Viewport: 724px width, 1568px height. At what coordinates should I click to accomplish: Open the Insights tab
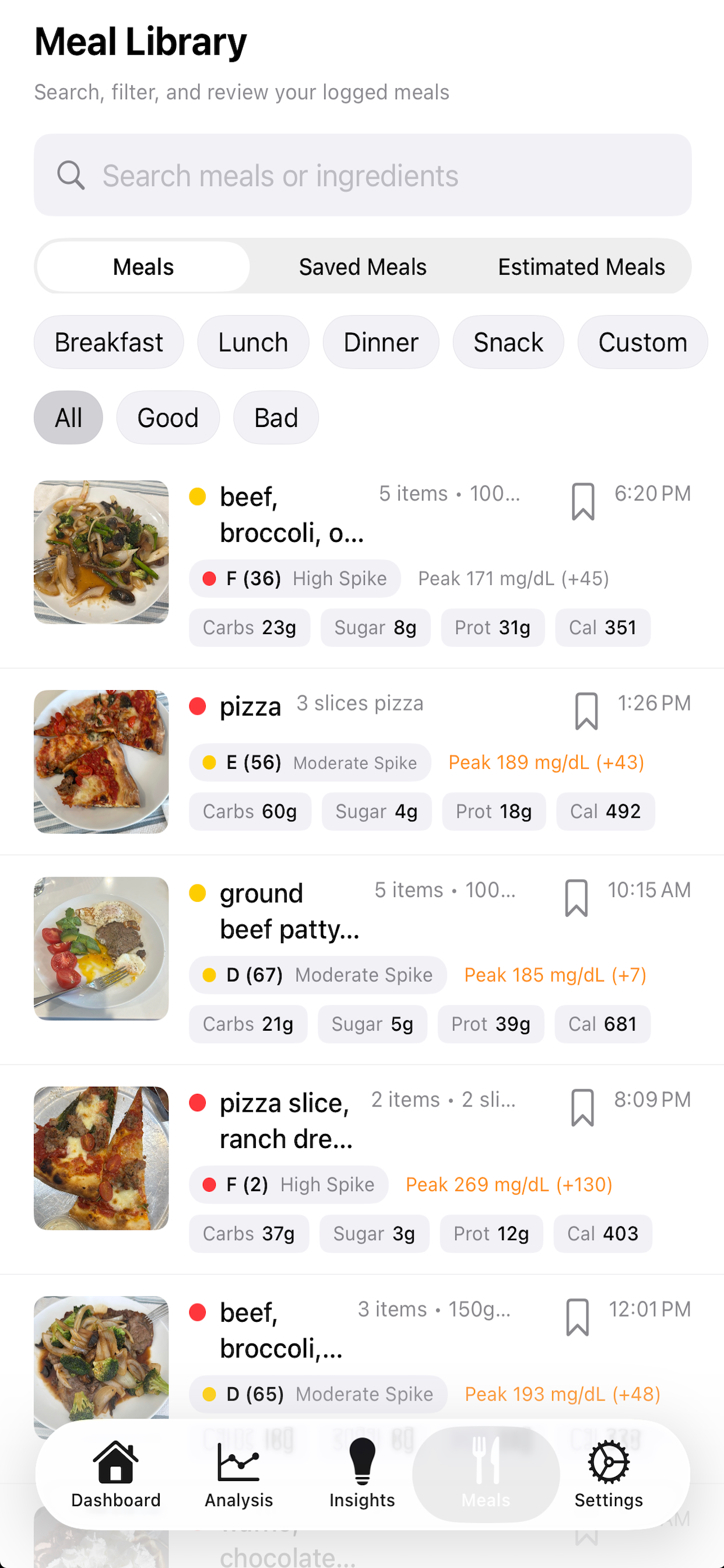click(x=362, y=1474)
